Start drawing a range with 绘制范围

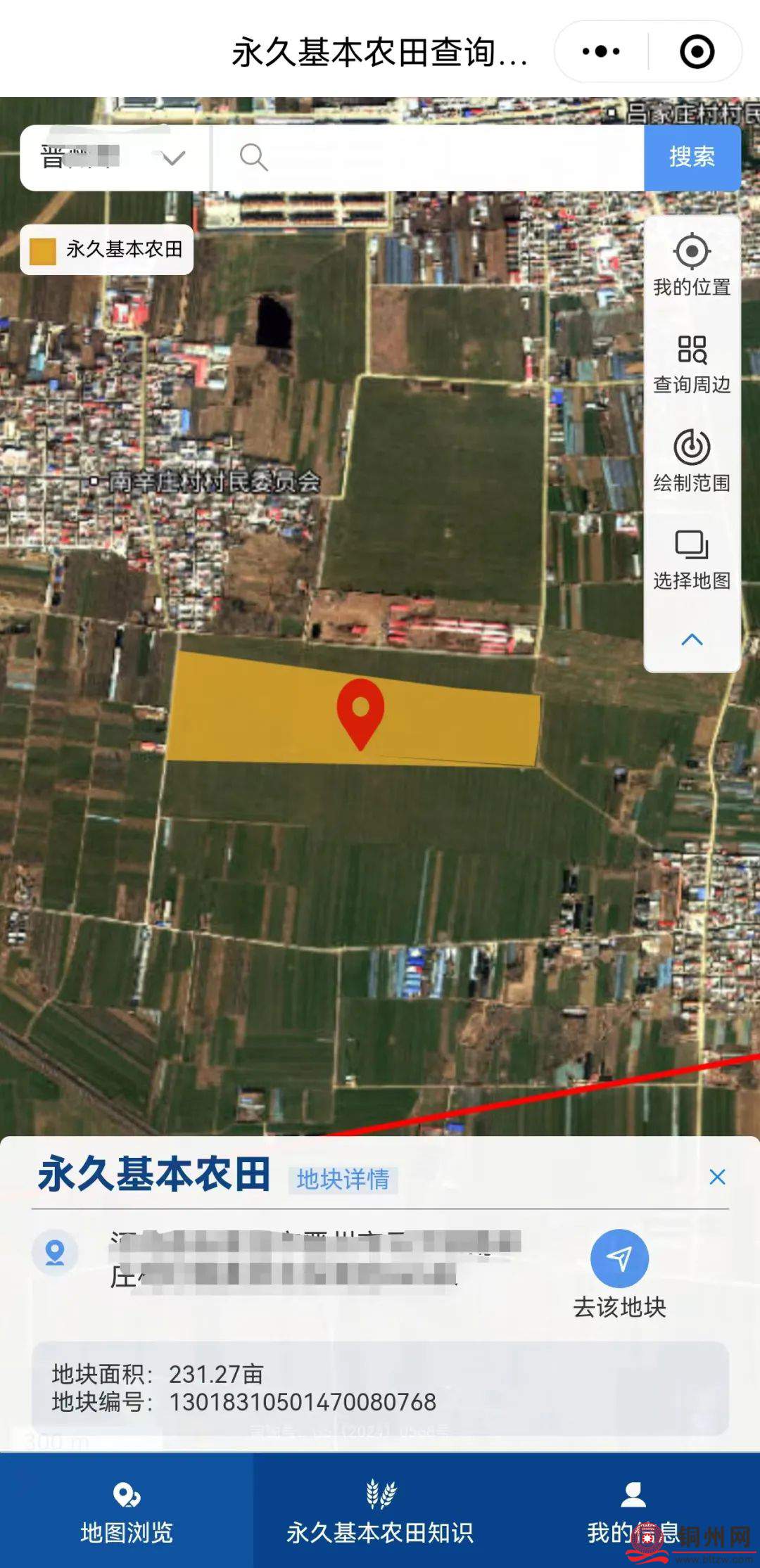[x=692, y=461]
